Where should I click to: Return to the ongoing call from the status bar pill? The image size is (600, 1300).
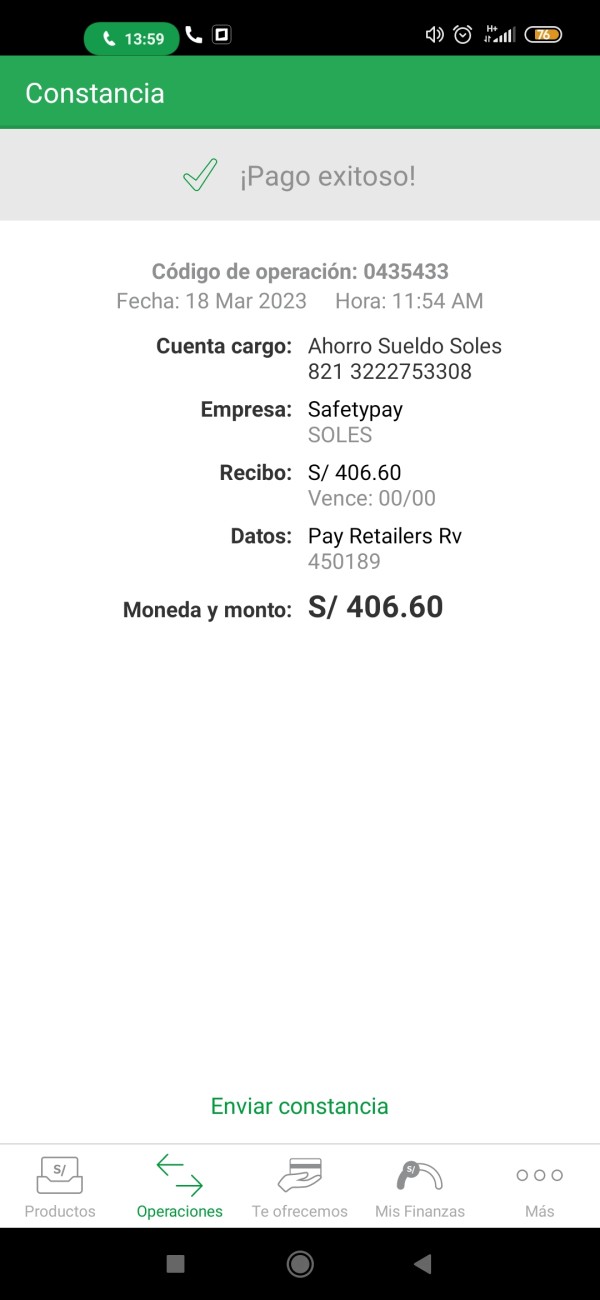click(132, 39)
